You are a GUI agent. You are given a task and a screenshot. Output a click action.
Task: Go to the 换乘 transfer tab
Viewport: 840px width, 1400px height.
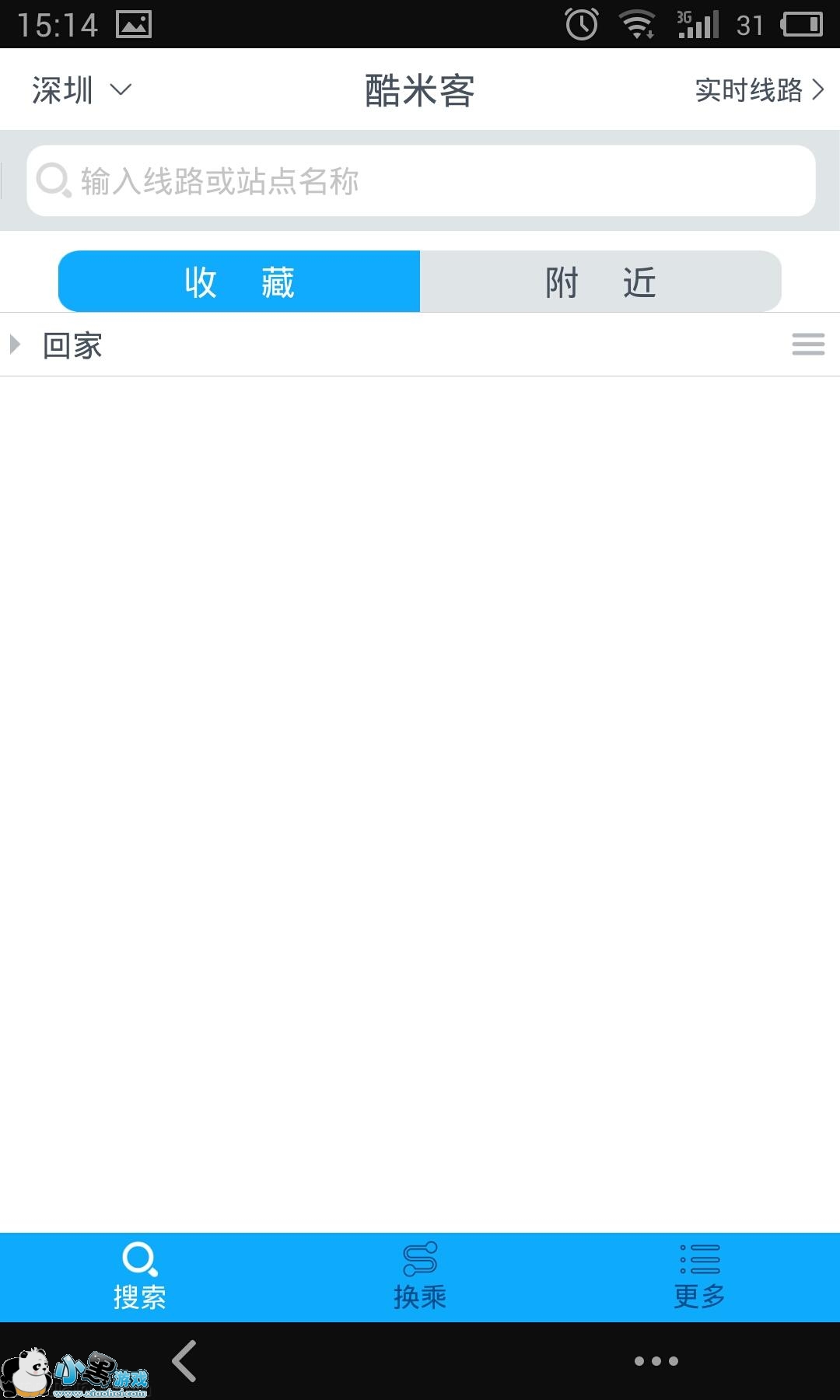click(420, 1277)
